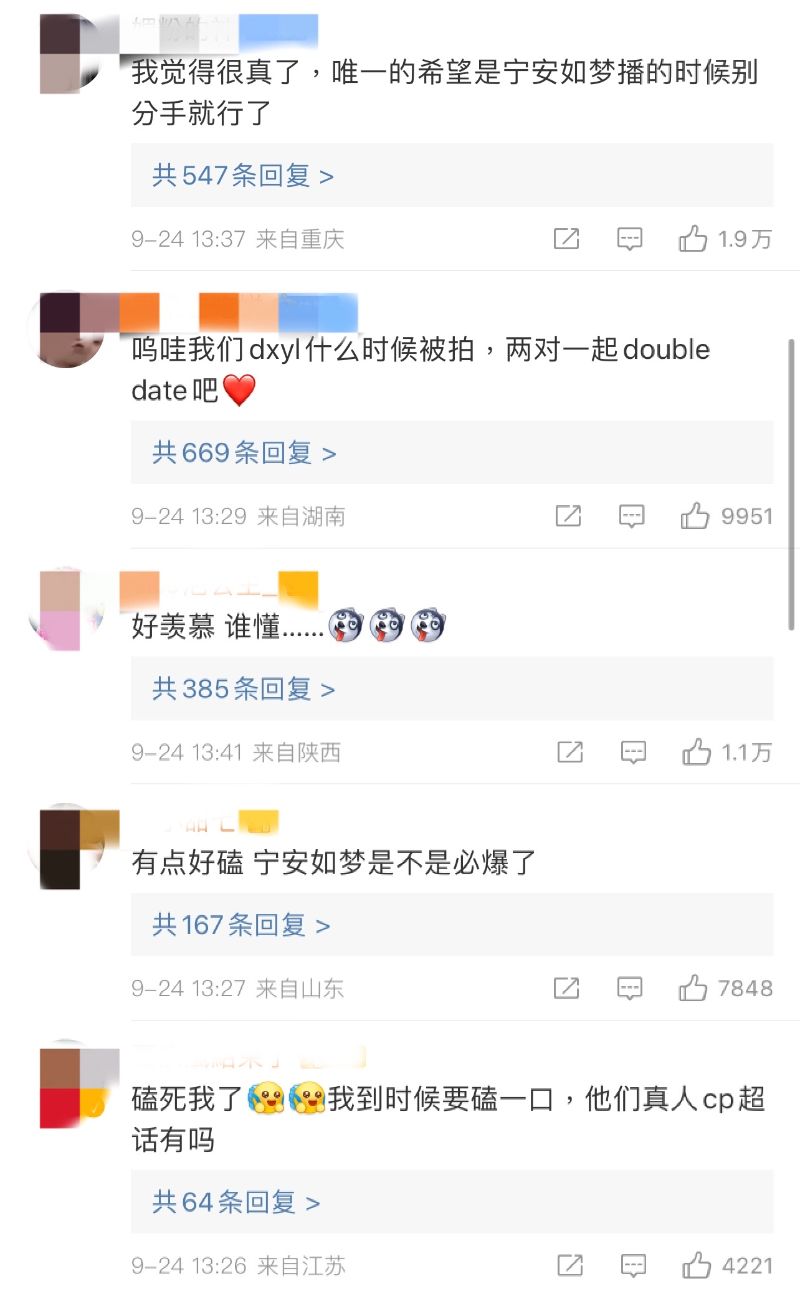Reply to the comment from 山东
Viewport: 800px width, 1289px height.
pos(630,988)
